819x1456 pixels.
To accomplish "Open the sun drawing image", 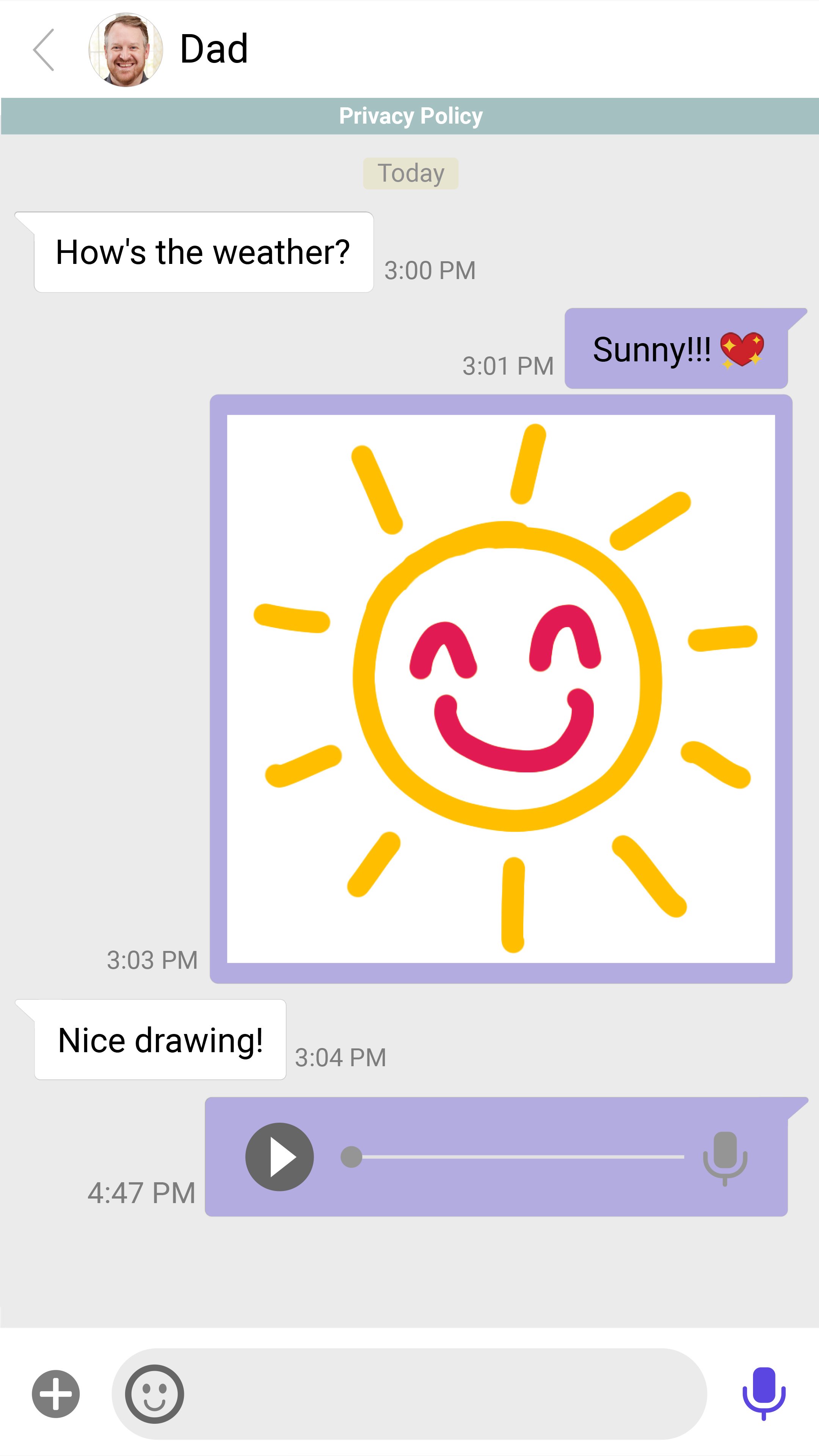I will [501, 689].
